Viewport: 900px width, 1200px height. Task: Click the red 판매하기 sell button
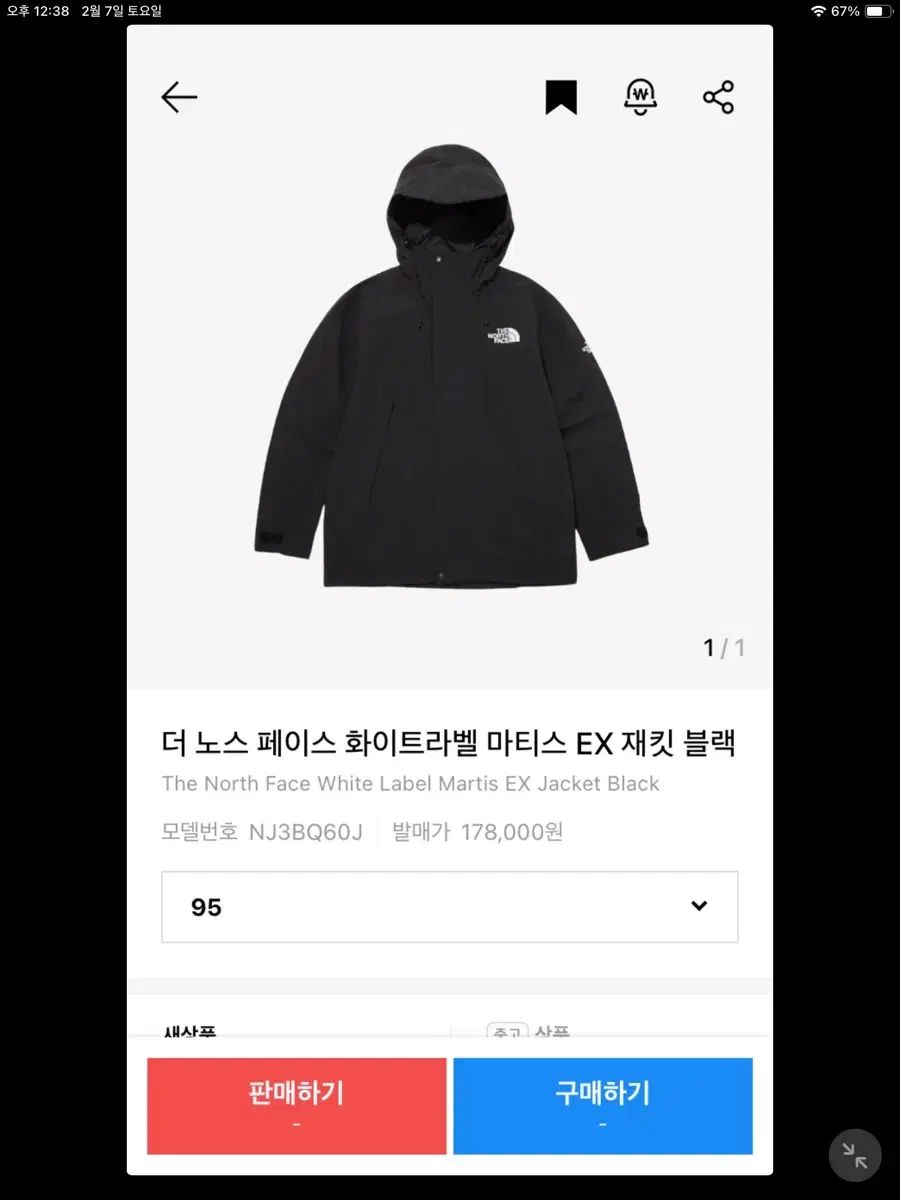point(296,1106)
